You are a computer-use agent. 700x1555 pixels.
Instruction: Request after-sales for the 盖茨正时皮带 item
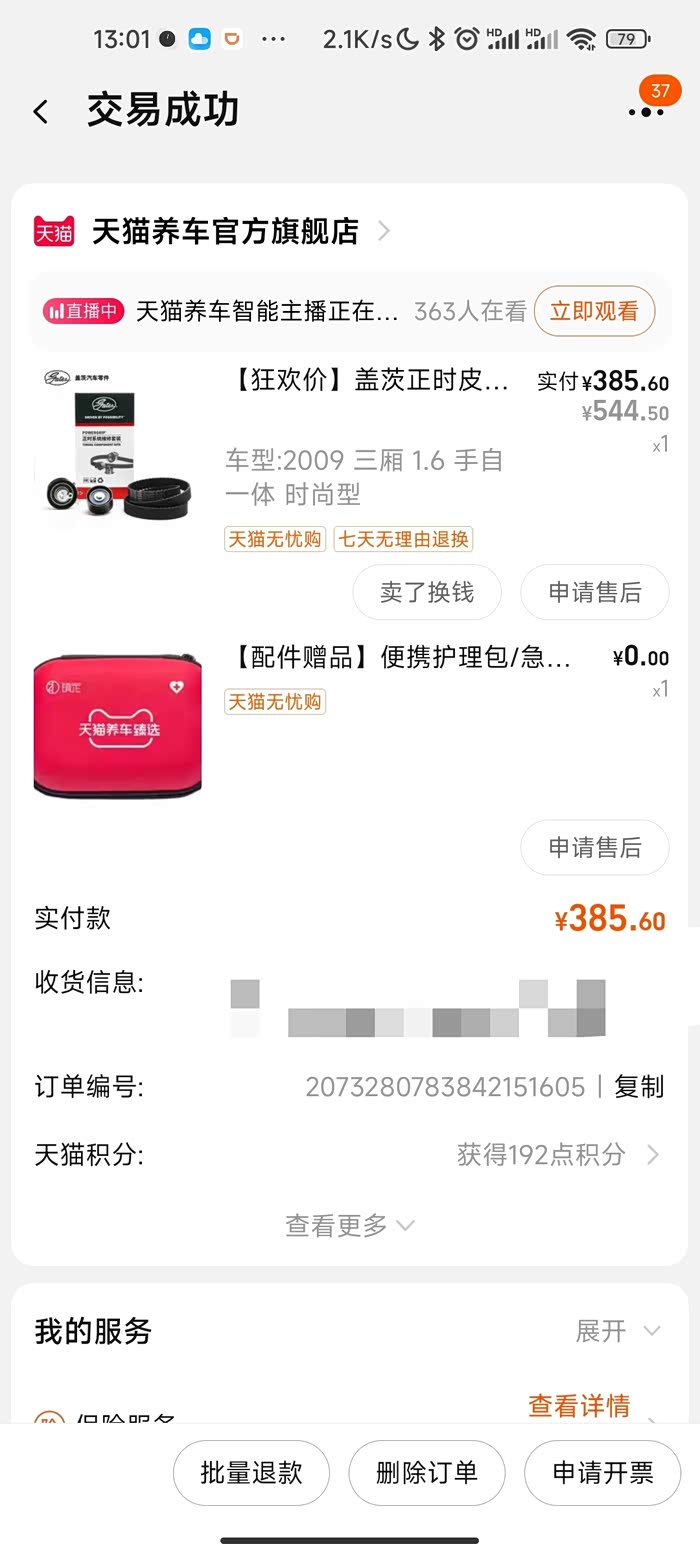point(595,592)
